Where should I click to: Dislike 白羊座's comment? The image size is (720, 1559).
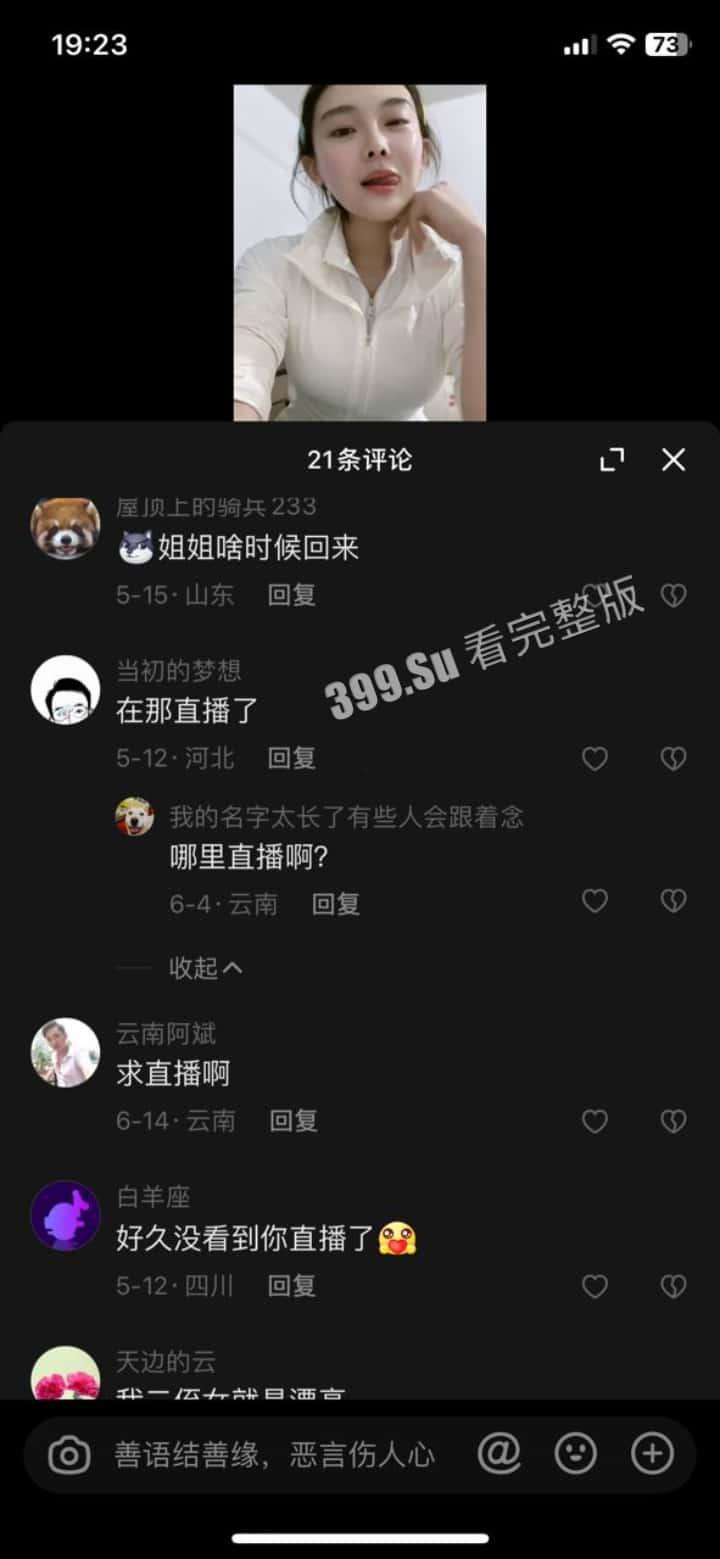coord(673,1286)
